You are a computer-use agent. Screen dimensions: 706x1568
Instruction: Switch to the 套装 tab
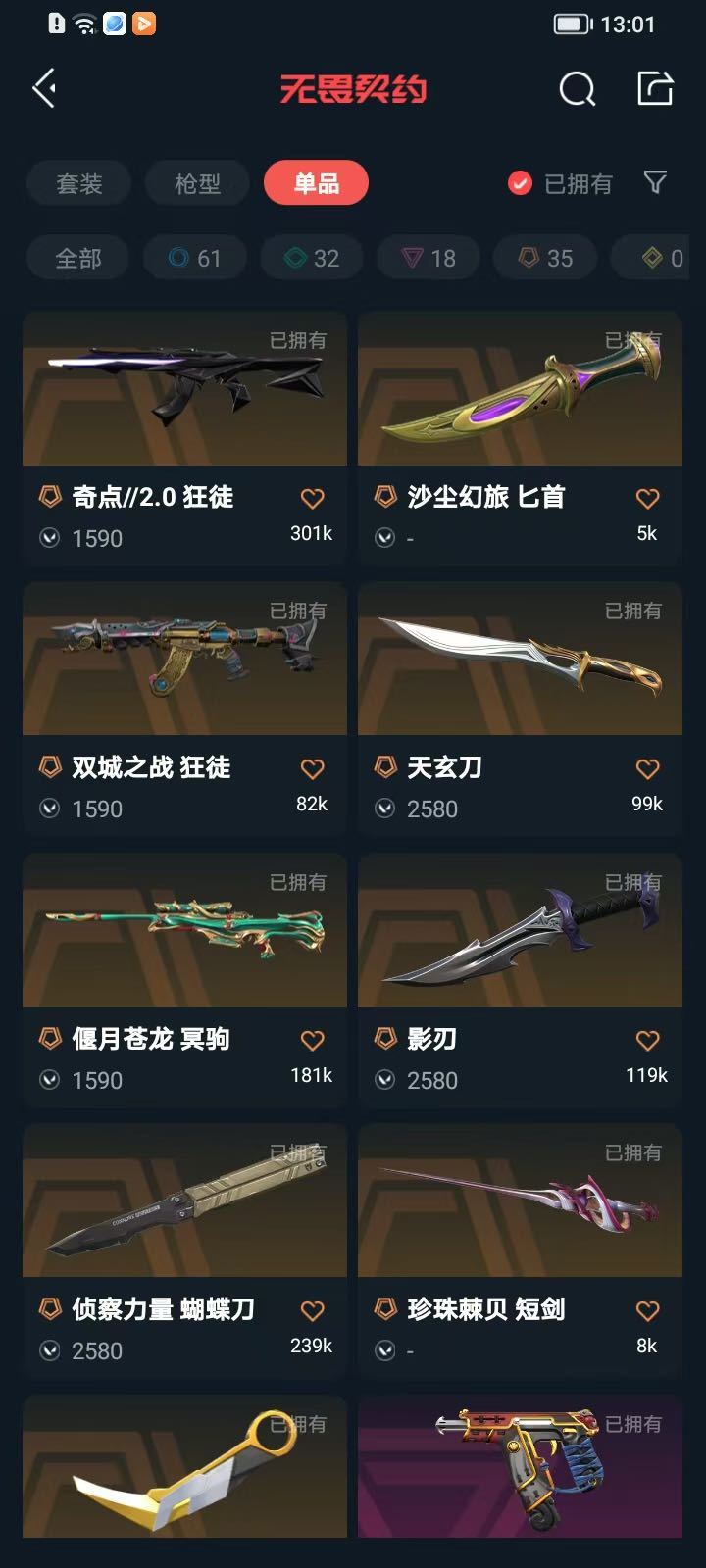click(79, 183)
